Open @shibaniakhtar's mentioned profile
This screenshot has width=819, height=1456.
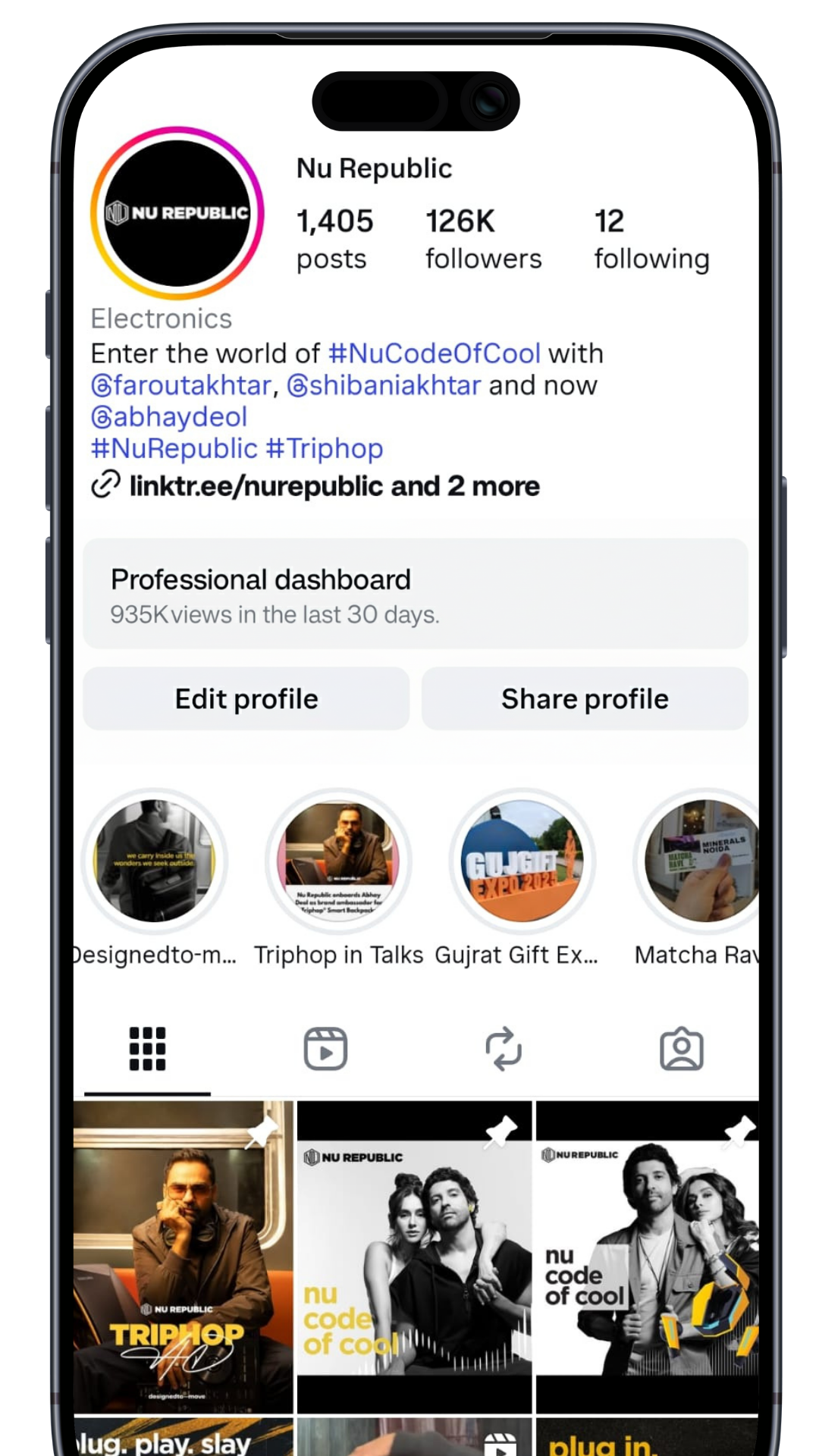384,385
